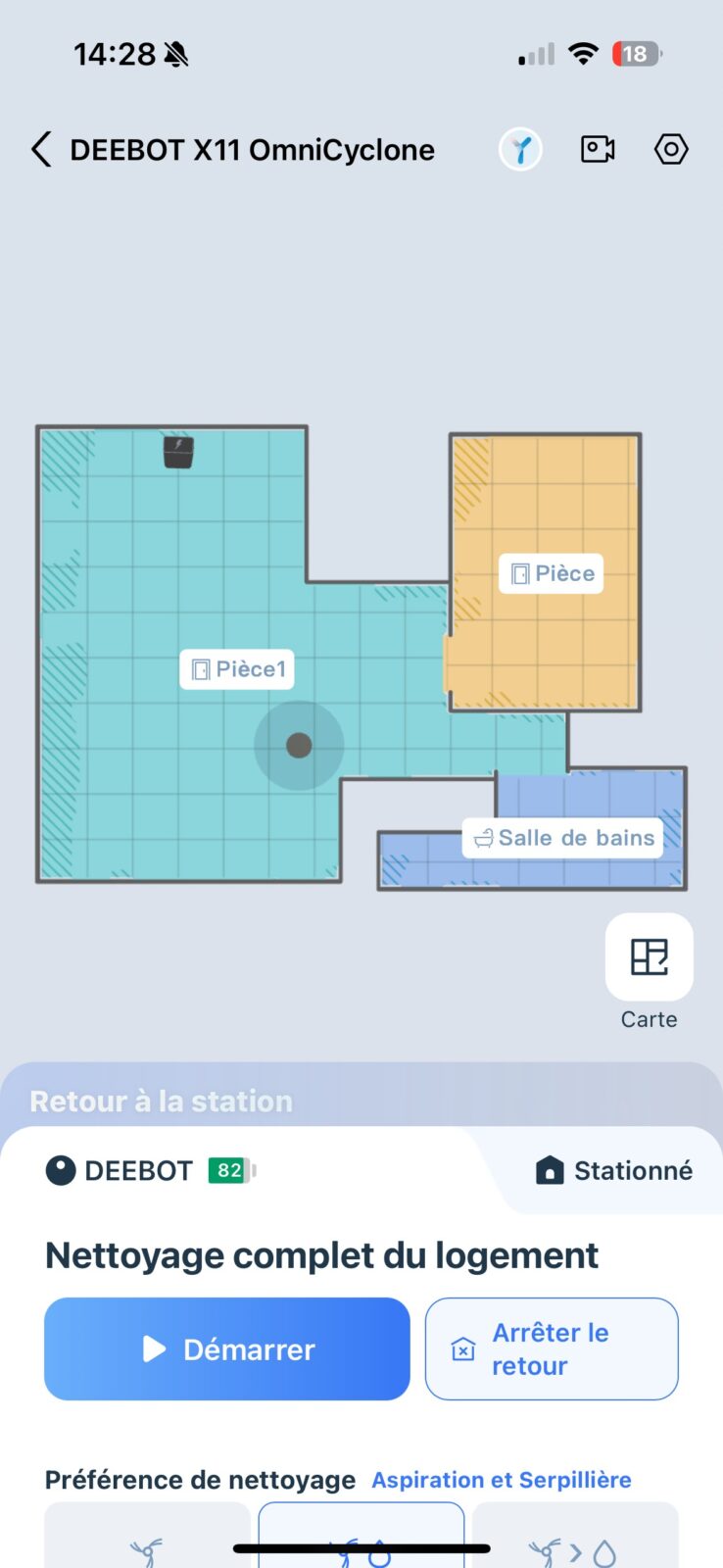Open the video camera view

click(598, 149)
